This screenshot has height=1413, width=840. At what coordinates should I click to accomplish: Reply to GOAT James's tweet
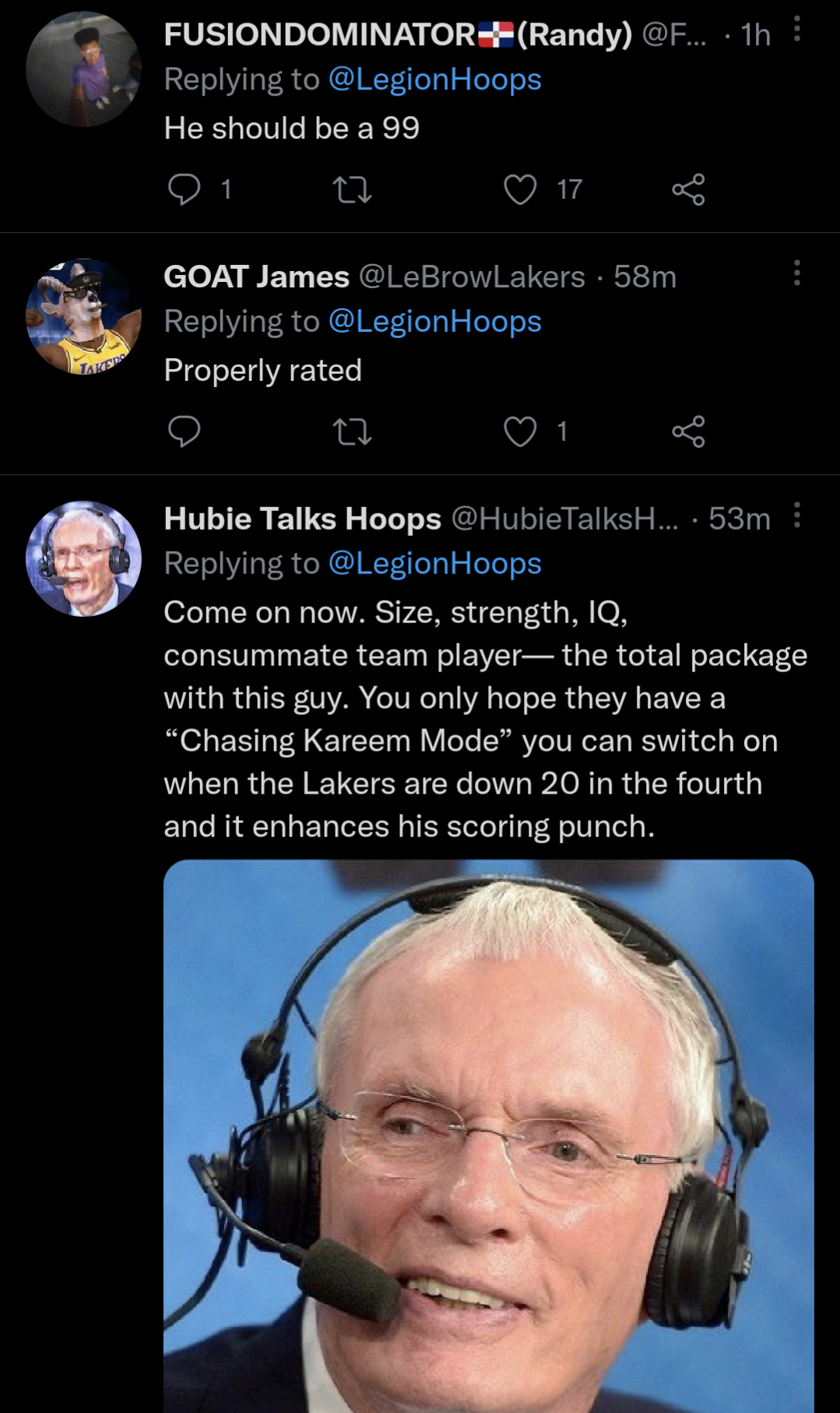click(185, 431)
